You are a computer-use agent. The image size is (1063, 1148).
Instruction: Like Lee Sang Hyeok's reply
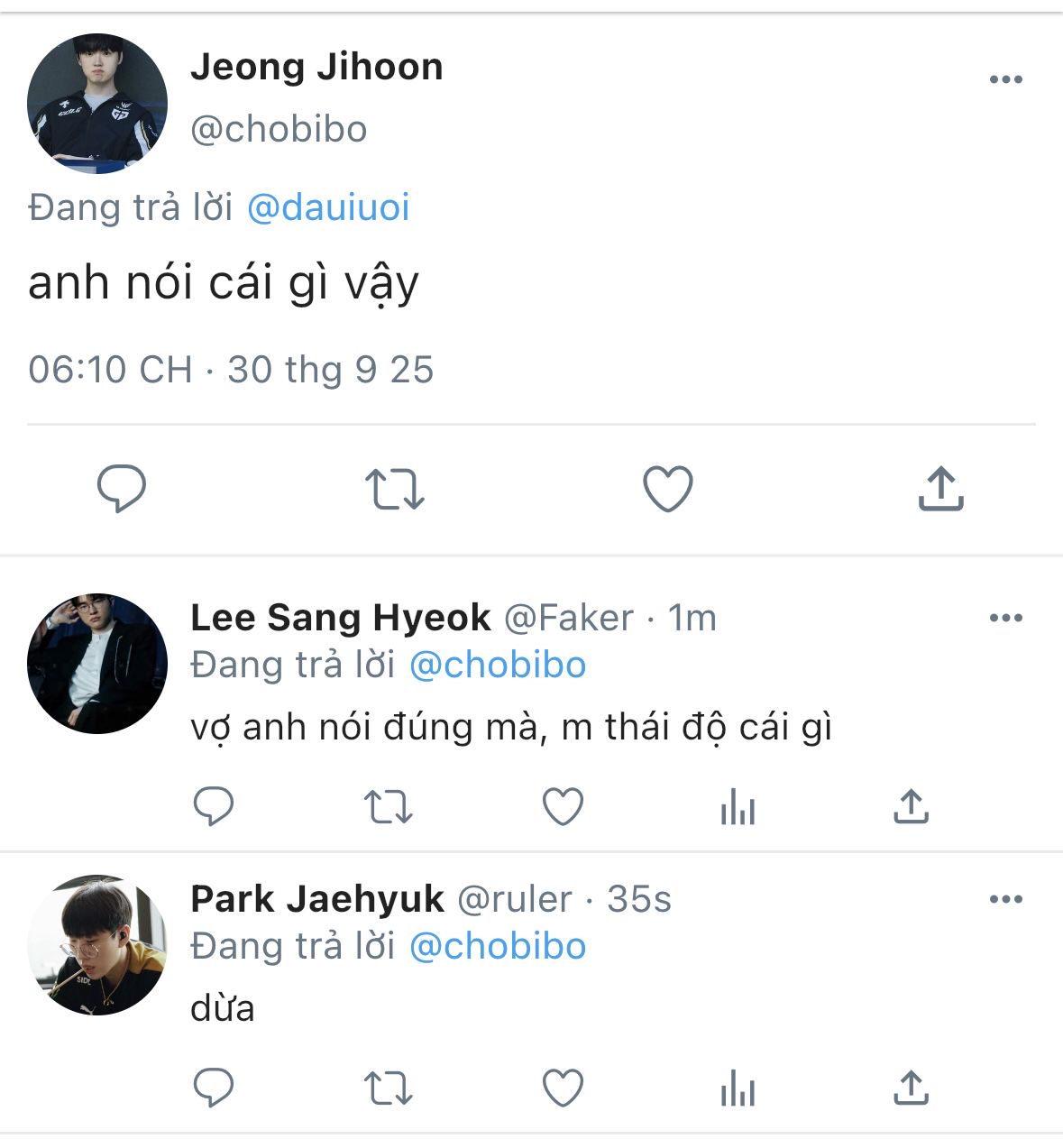pyautogui.click(x=563, y=806)
